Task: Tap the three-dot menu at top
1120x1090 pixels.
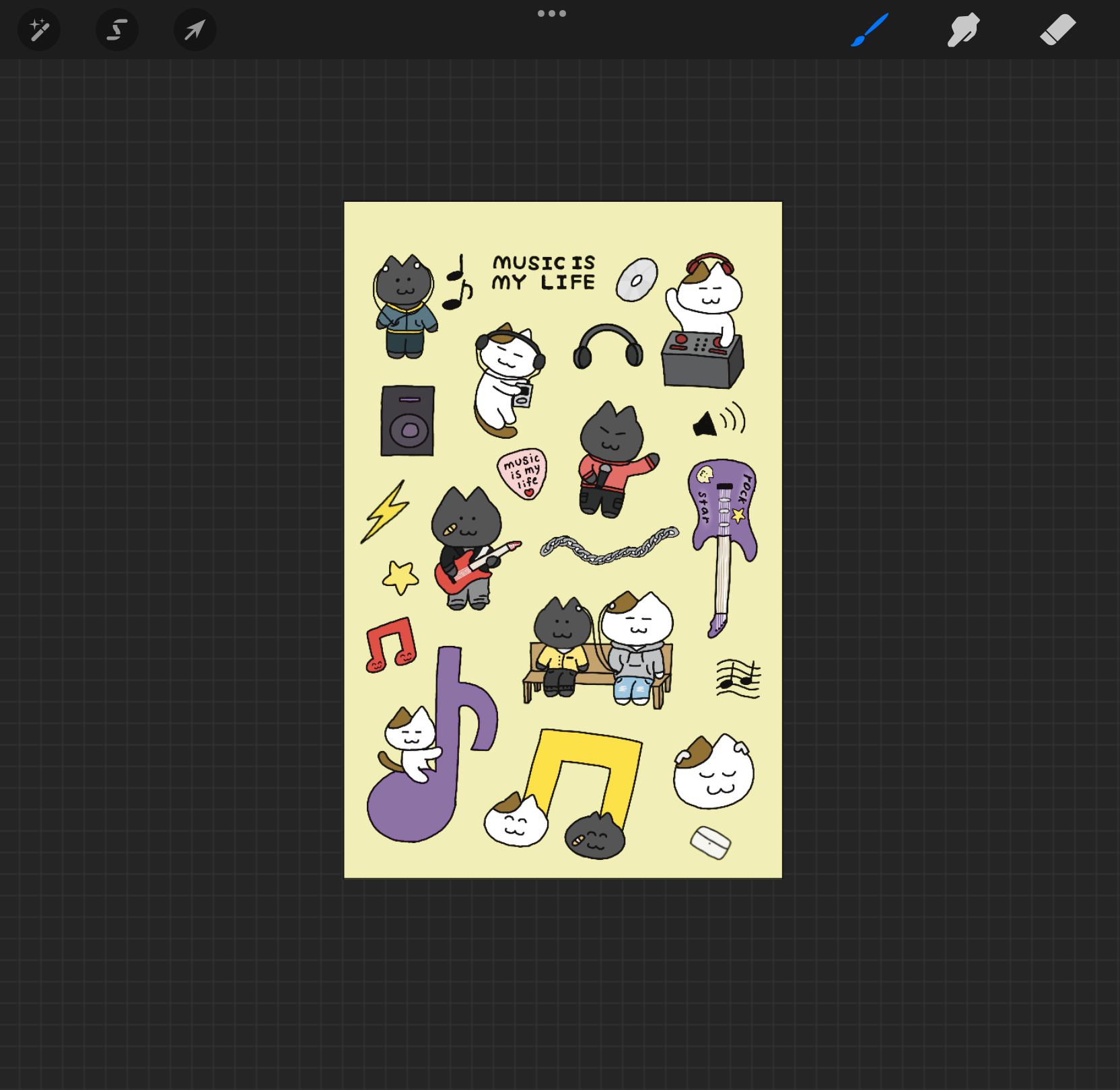Action: [x=552, y=13]
